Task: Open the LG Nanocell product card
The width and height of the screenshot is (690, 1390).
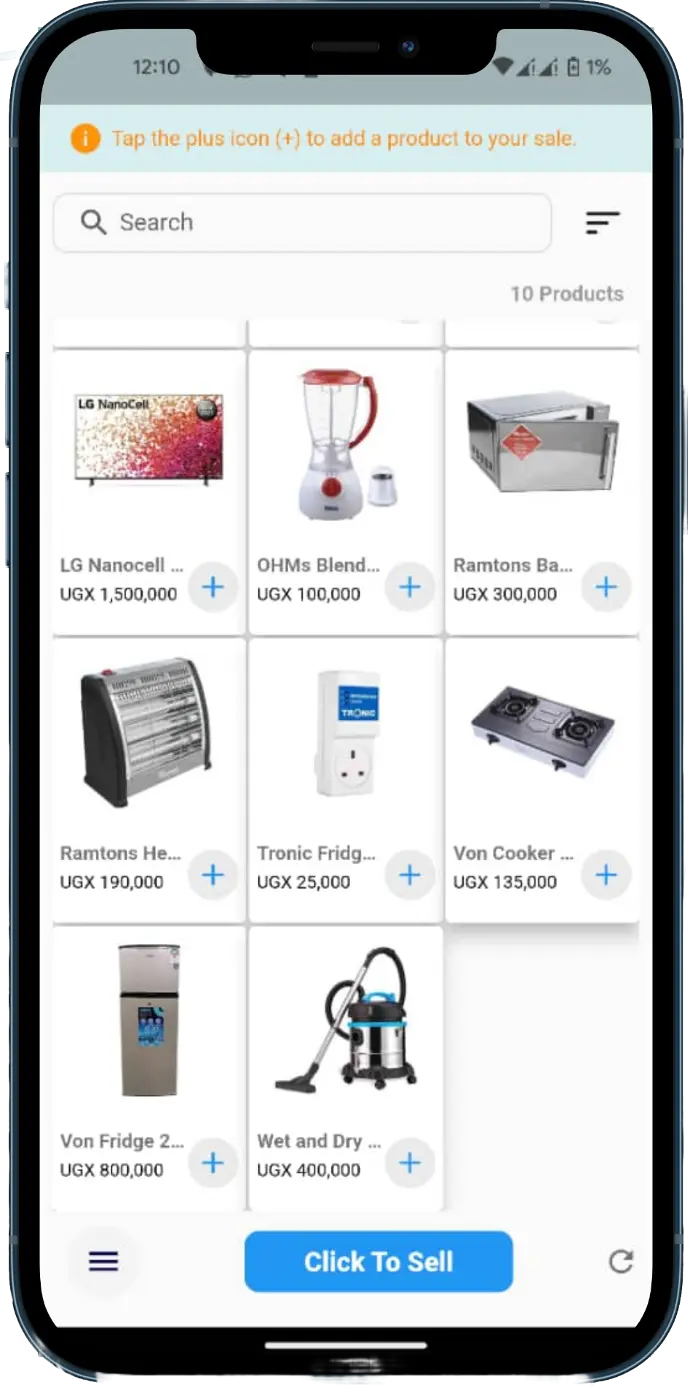Action: coord(149,450)
